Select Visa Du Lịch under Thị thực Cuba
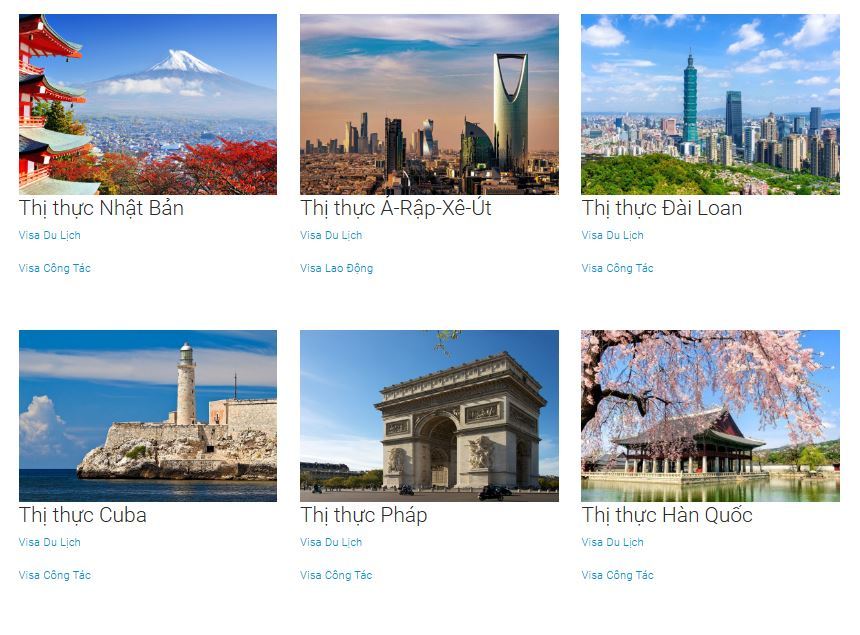Screen dimensions: 860x635 pos(50,543)
